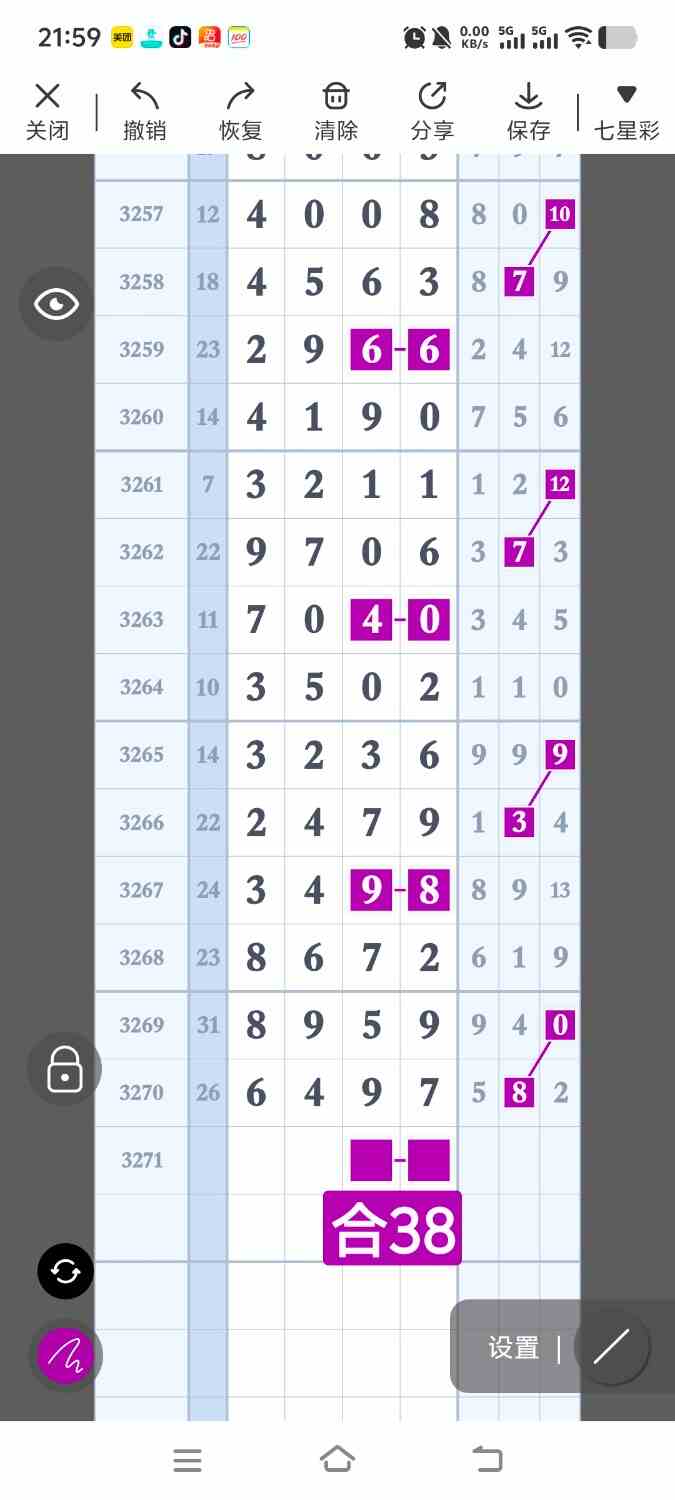The width and height of the screenshot is (675, 1500).
Task: Tap the black circular refresh button
Action: 65,1271
